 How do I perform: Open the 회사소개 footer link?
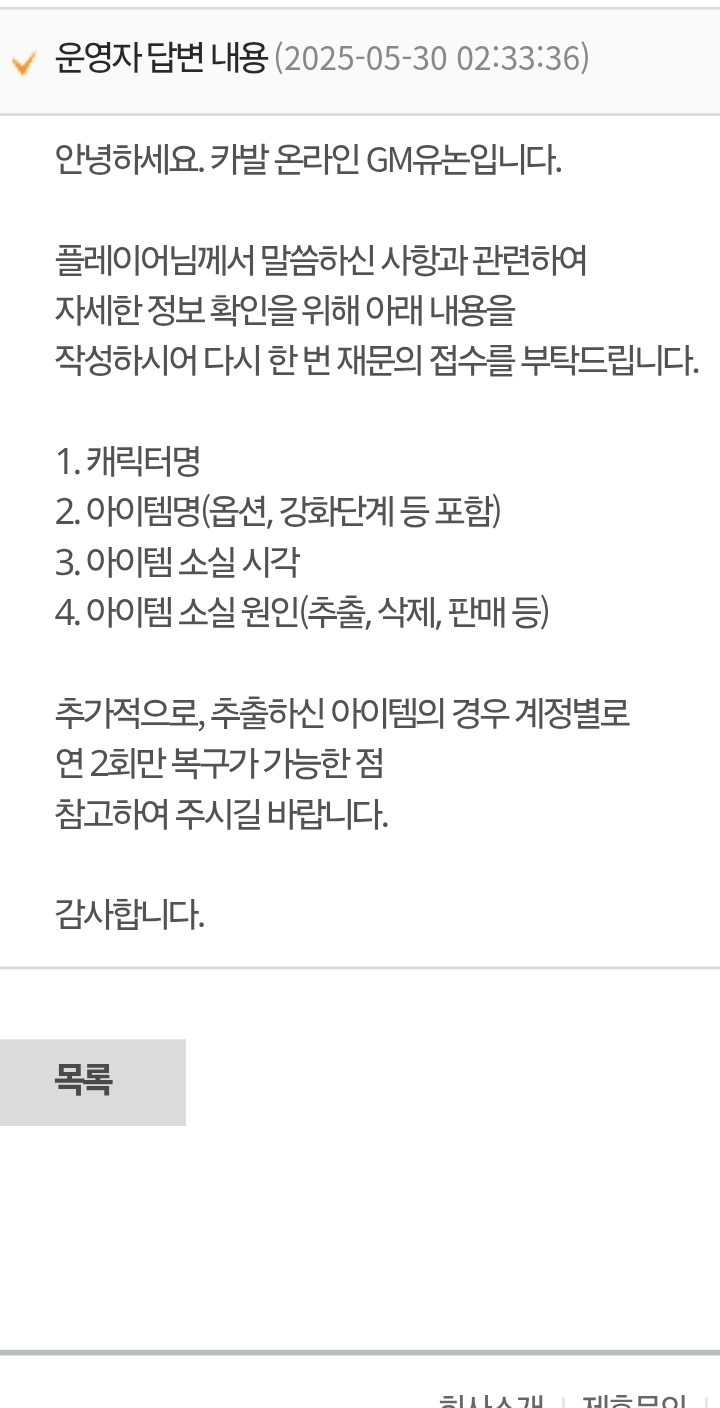click(x=492, y=1400)
